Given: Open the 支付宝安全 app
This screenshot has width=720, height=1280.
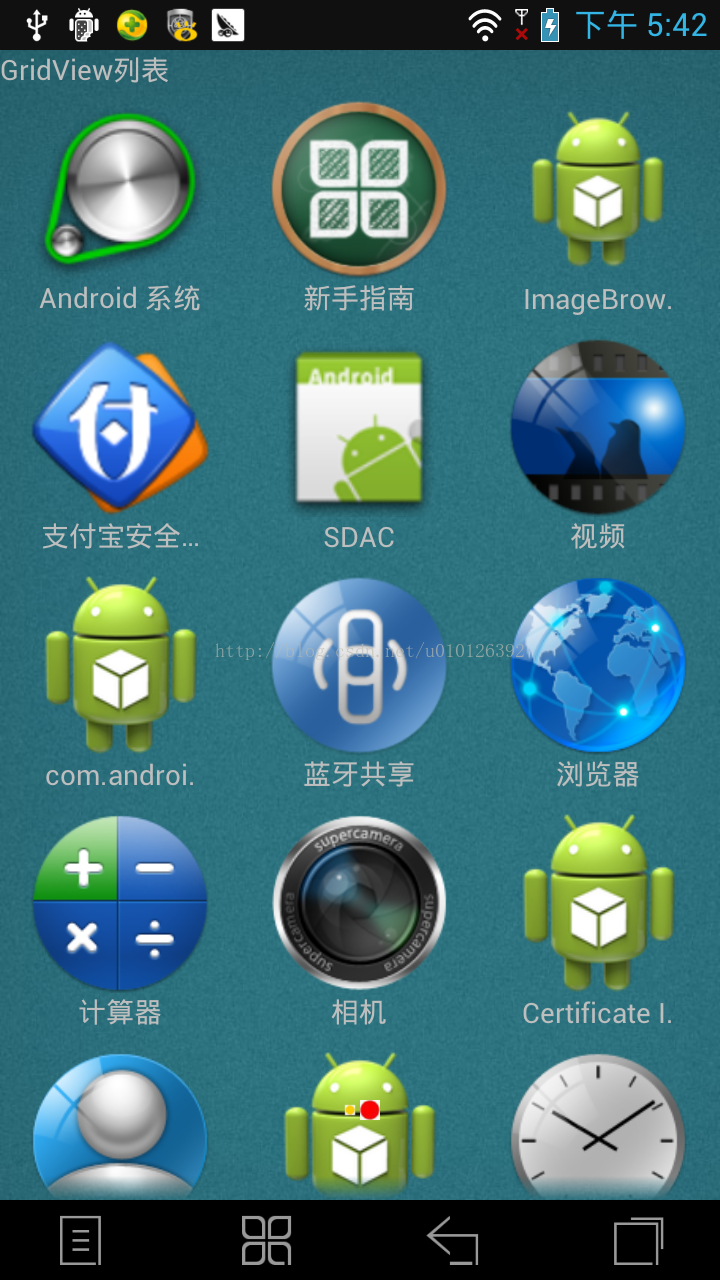Looking at the screenshot, I should pyautogui.click(x=120, y=427).
